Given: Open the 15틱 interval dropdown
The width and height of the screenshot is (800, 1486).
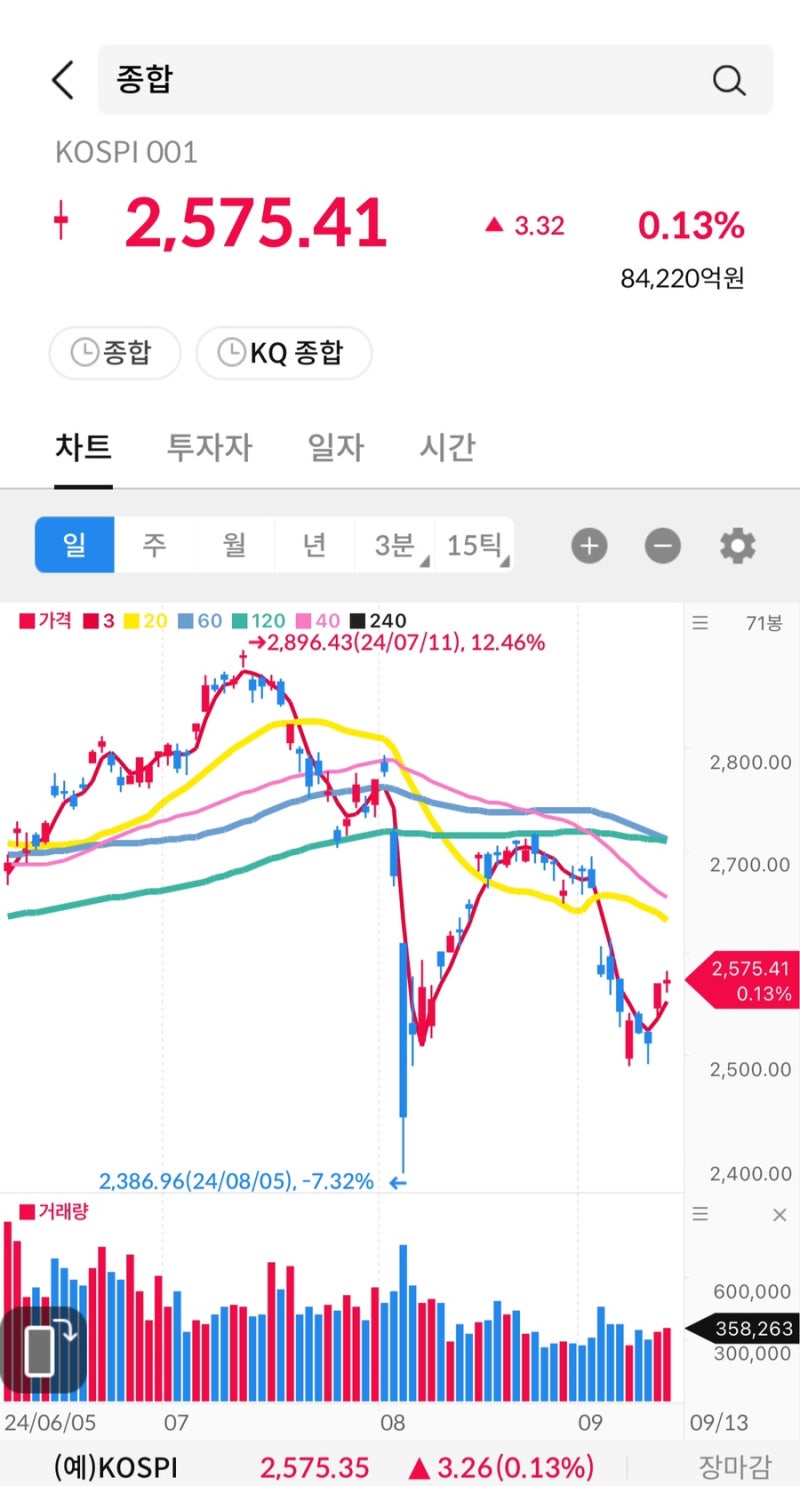Looking at the screenshot, I should pos(472,545).
